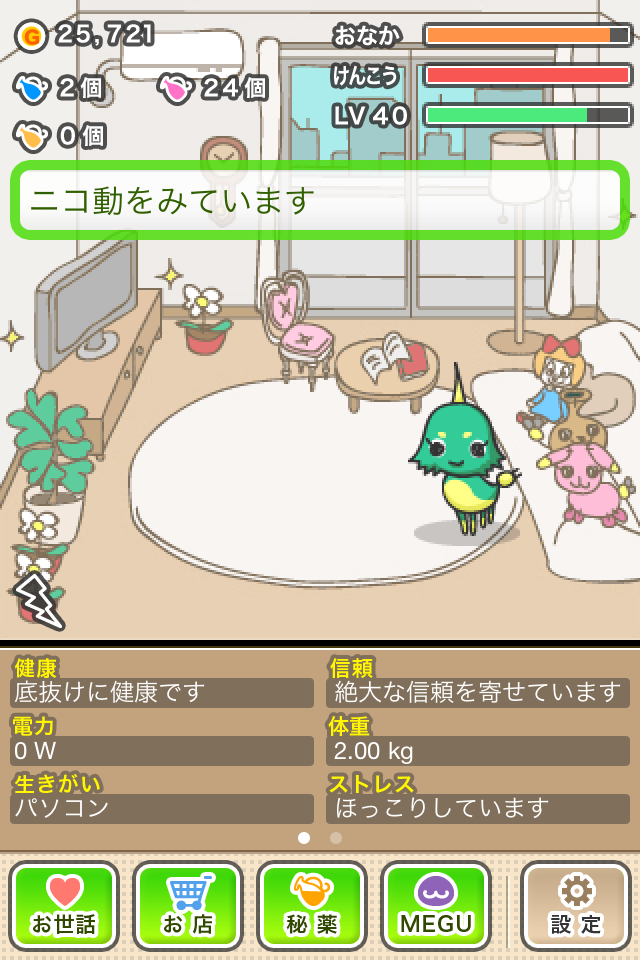Open the MEGU menu
Viewport: 640px width, 960px height.
[436, 905]
